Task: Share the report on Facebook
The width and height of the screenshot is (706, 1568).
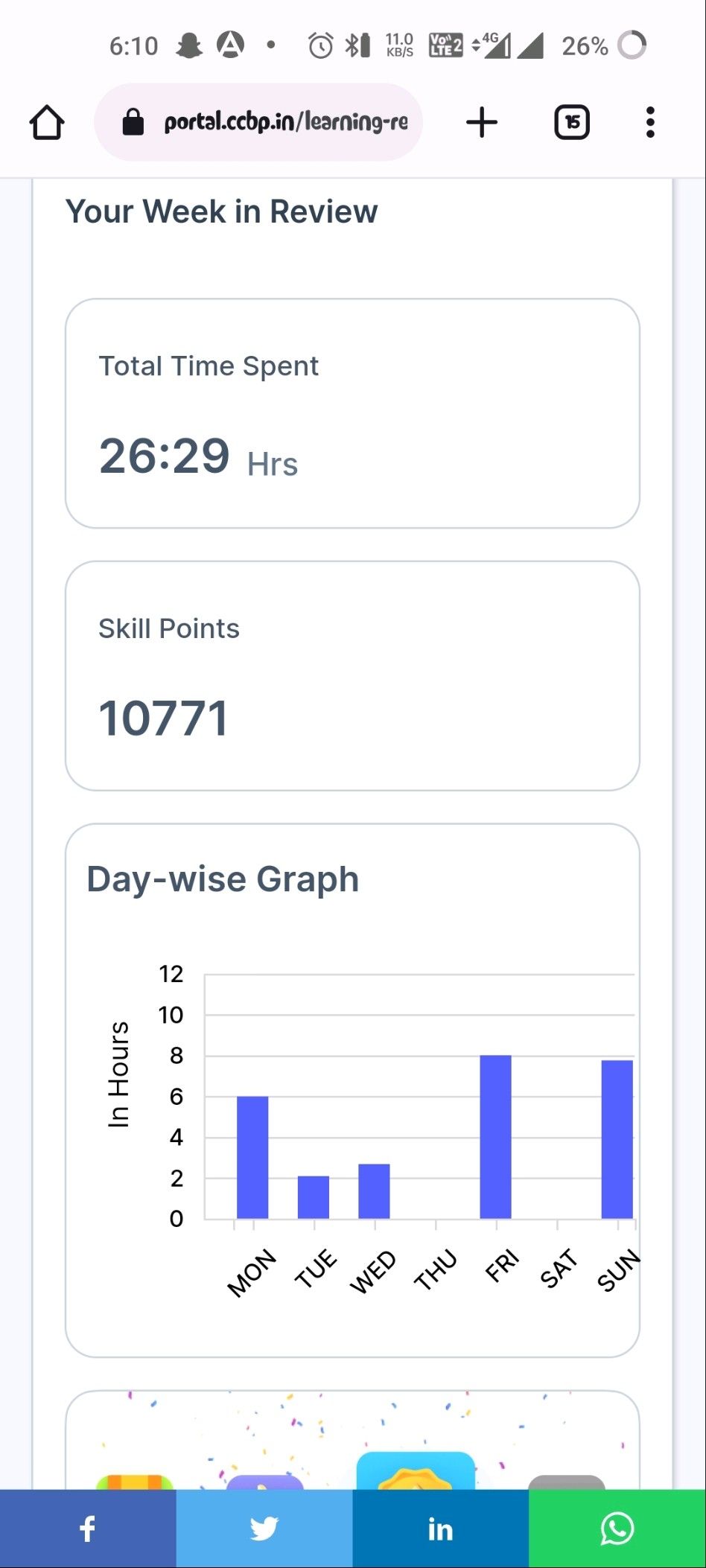Action: tap(88, 1529)
